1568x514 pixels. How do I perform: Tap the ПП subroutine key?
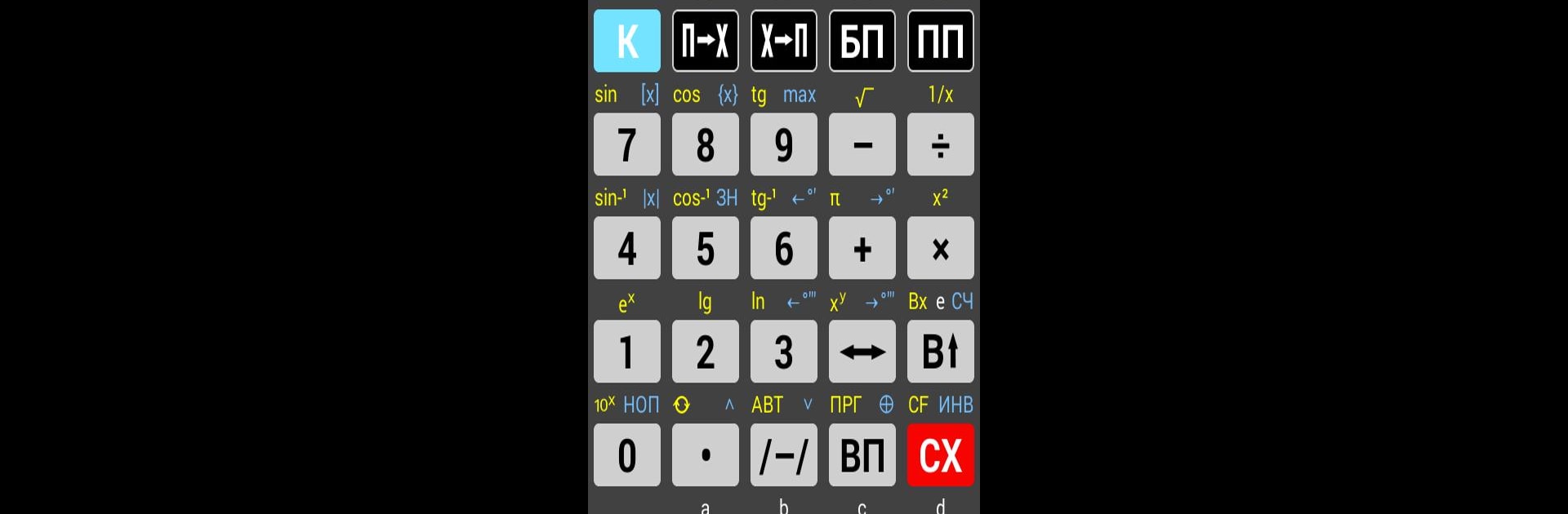tap(940, 41)
